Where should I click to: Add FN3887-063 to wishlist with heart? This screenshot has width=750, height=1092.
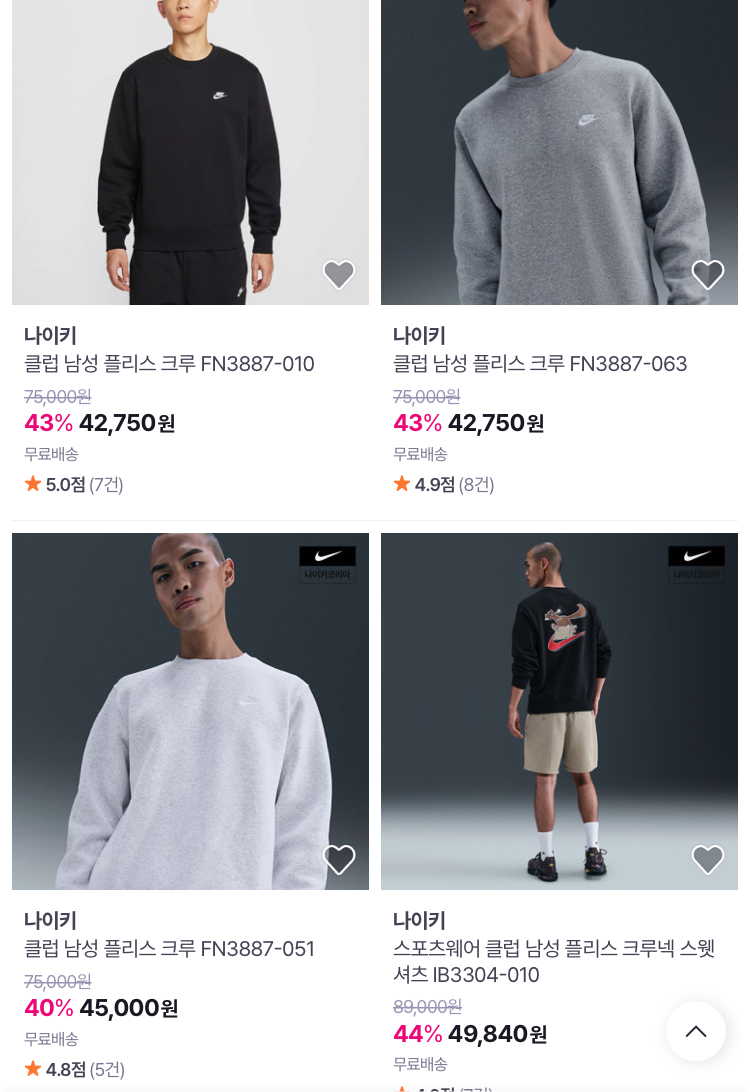708,274
